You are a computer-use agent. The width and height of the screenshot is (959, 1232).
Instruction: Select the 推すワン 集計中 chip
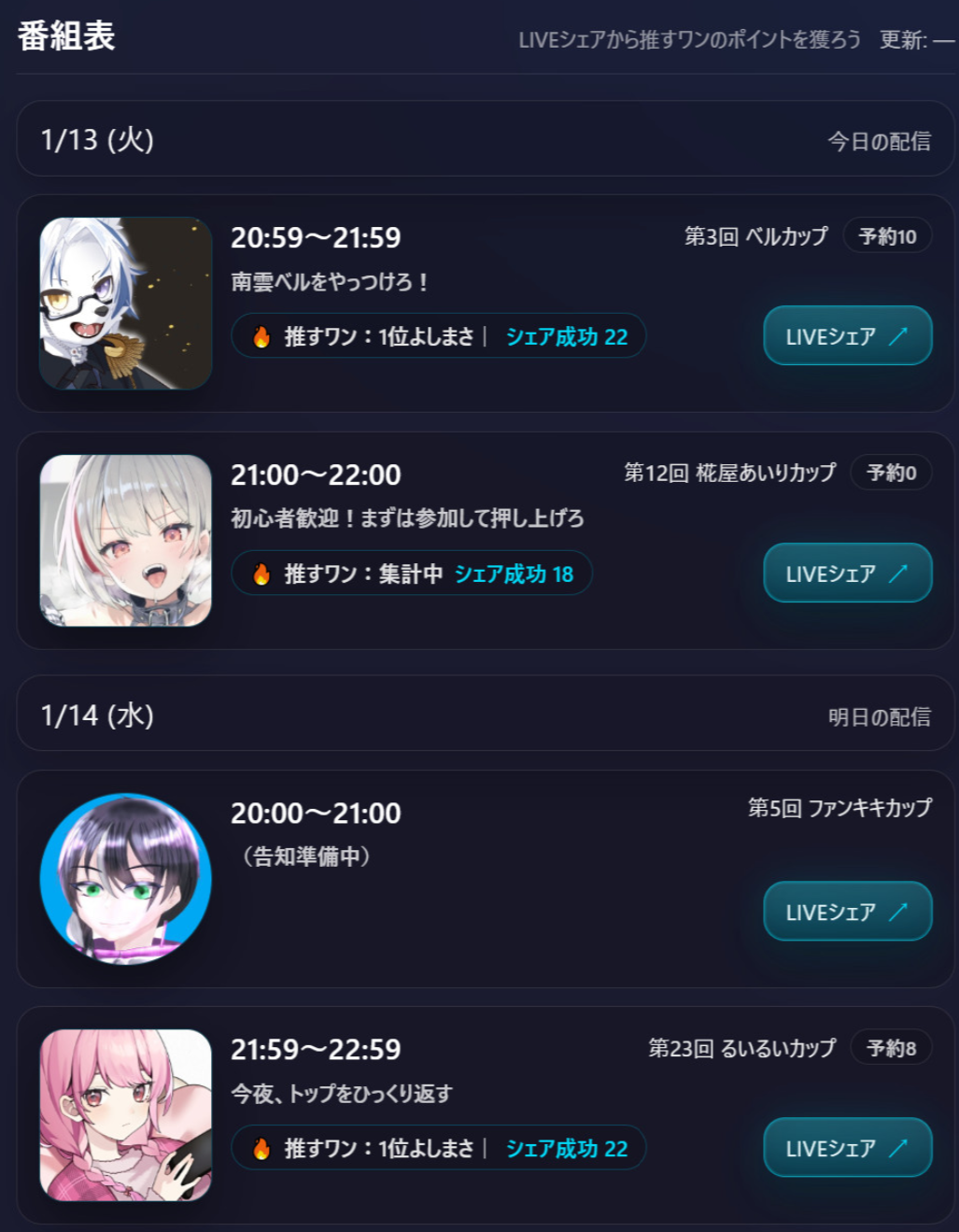(411, 574)
